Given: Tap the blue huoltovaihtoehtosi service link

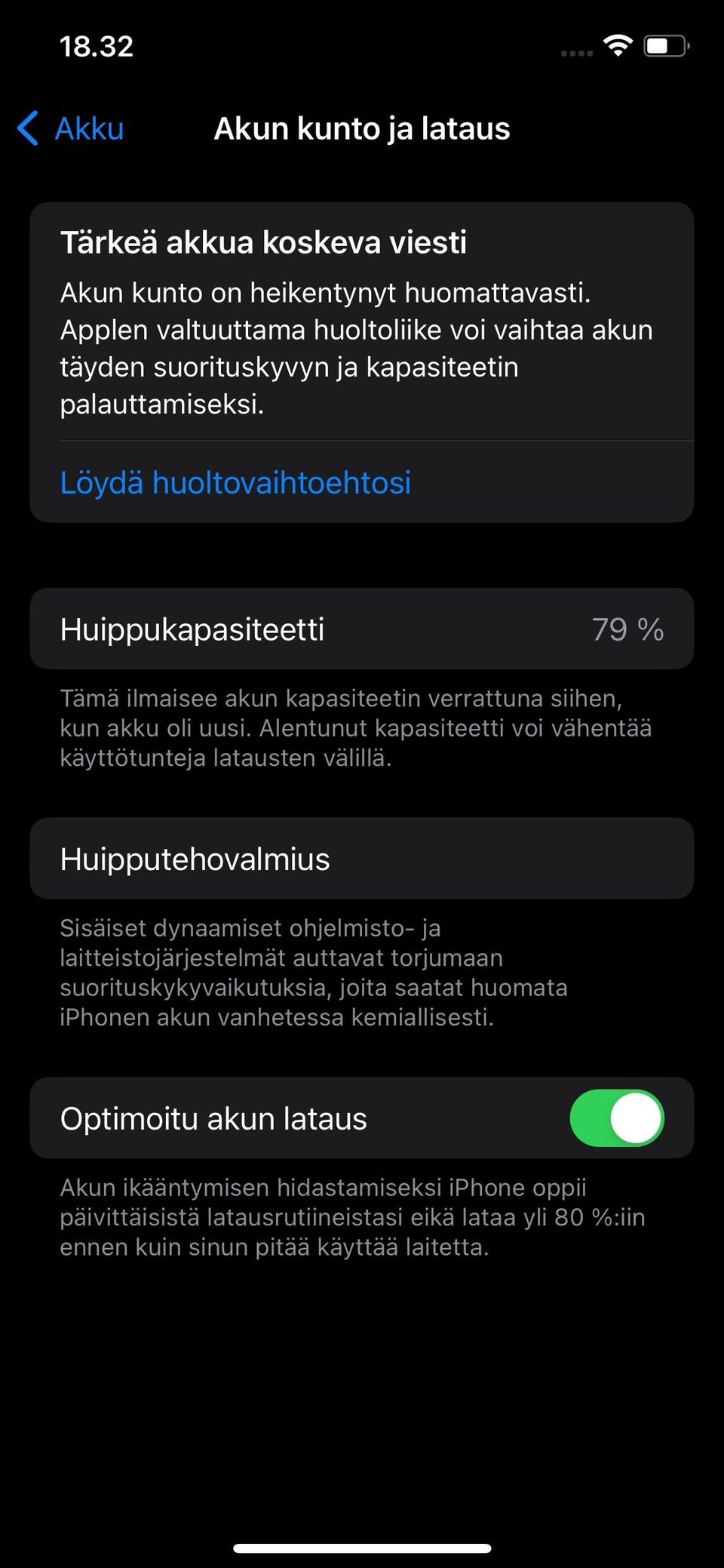Looking at the screenshot, I should [x=235, y=482].
